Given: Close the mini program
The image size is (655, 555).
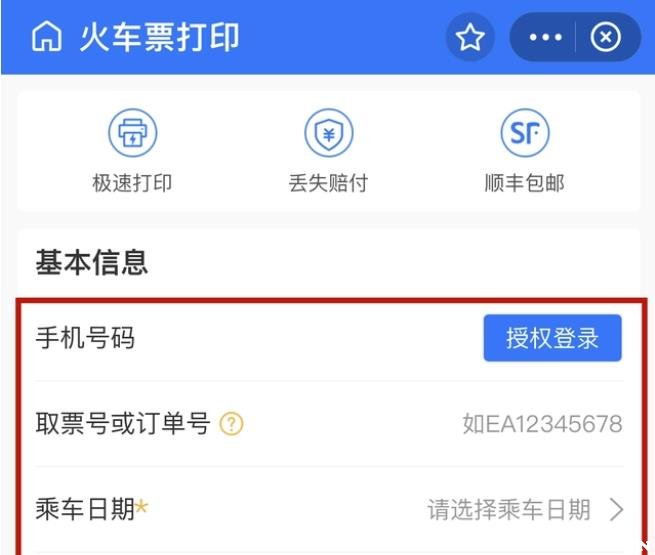Looking at the screenshot, I should 606,38.
